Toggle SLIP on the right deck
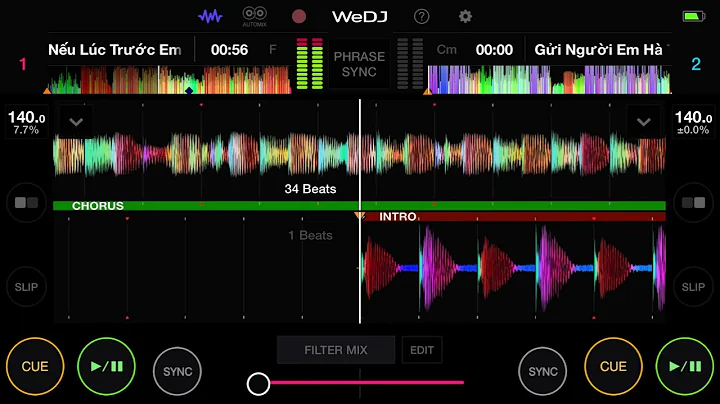Viewport: 720px width, 404px height. 694,287
